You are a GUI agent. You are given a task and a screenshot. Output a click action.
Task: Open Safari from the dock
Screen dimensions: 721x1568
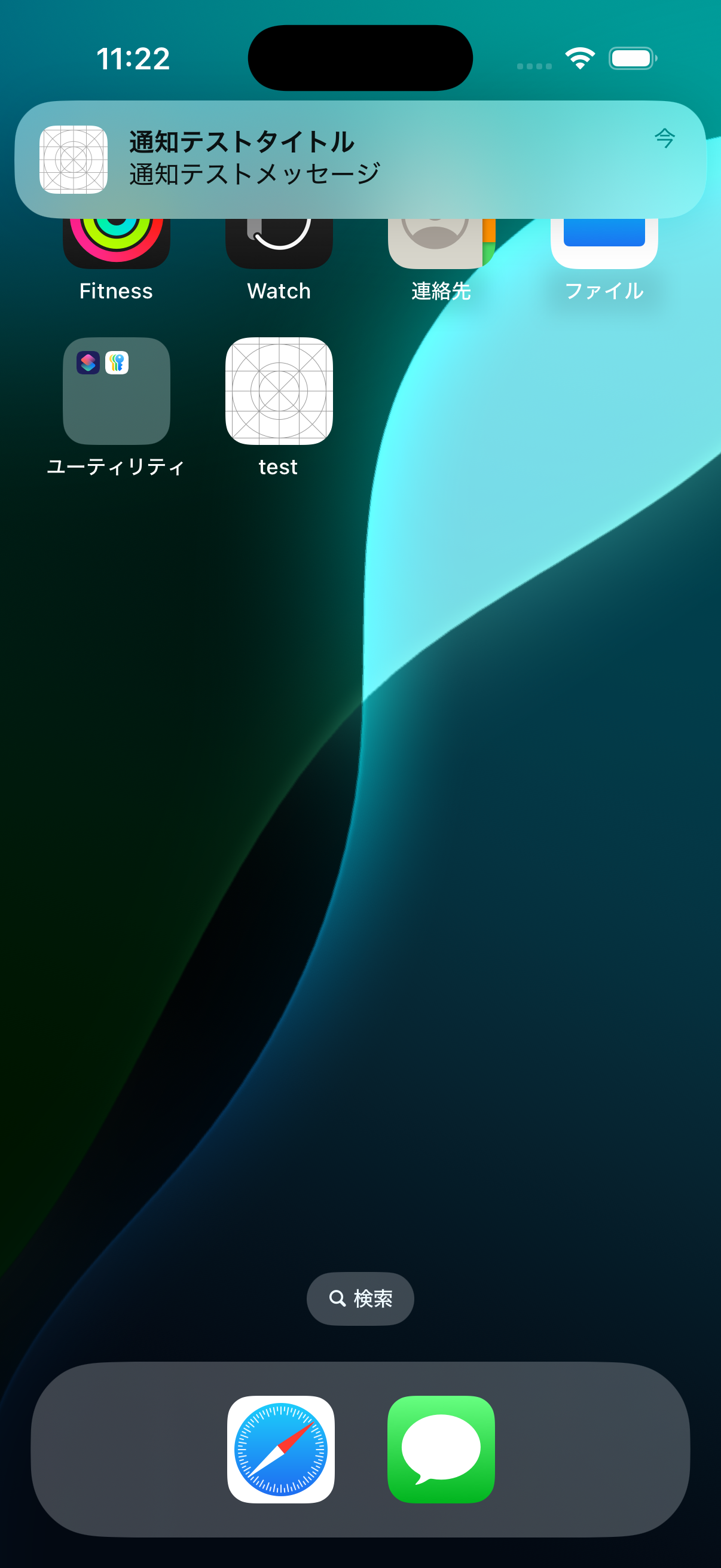point(280,1450)
